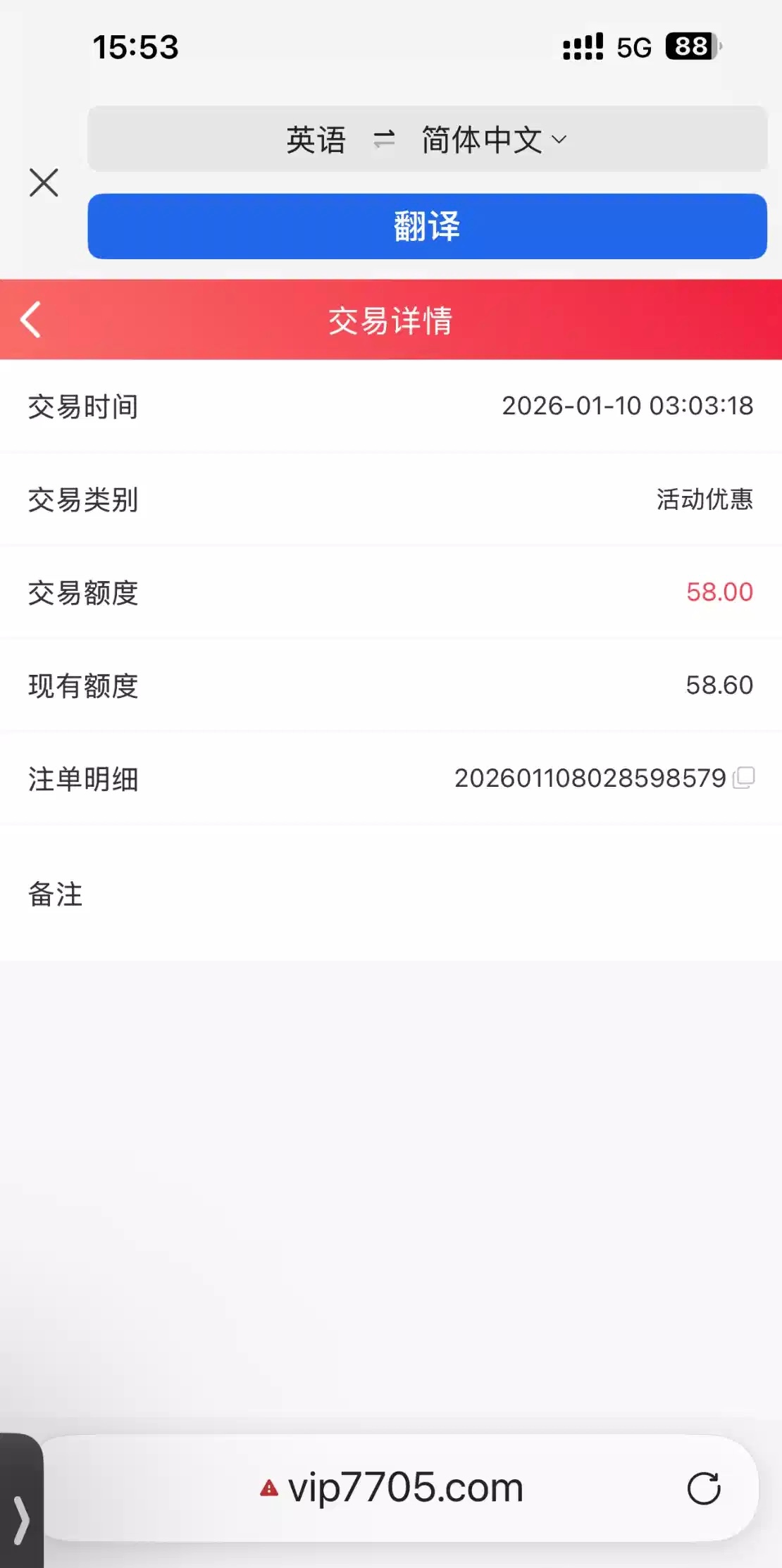Copy the 注单明细 order number

[744, 778]
